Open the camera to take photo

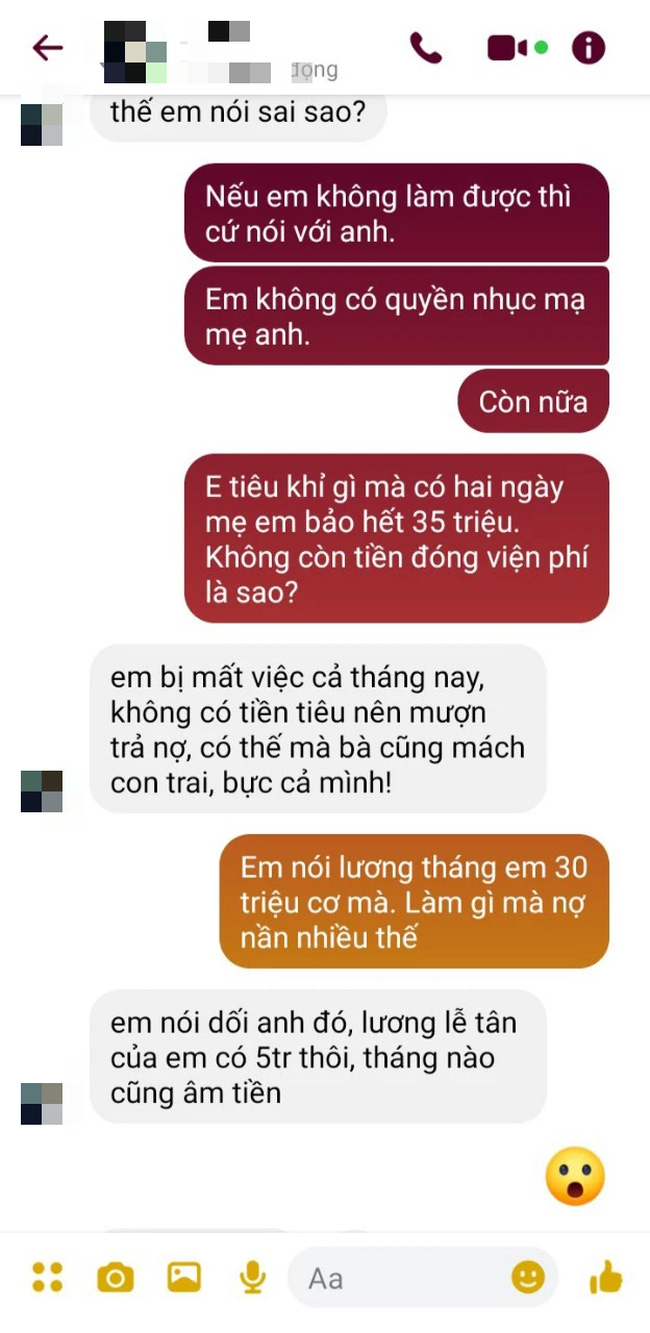point(115,1277)
